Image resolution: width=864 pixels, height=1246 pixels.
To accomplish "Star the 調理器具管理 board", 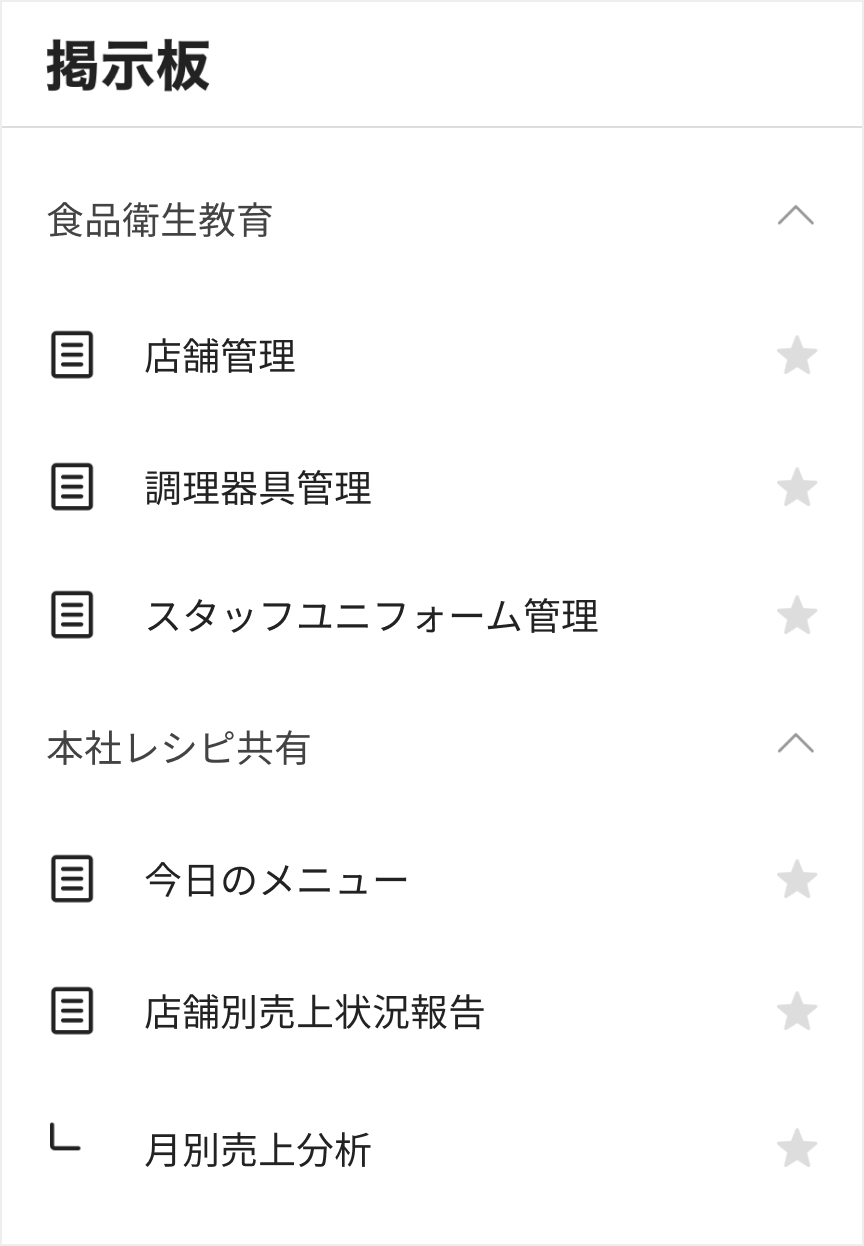I will pyautogui.click(x=797, y=488).
